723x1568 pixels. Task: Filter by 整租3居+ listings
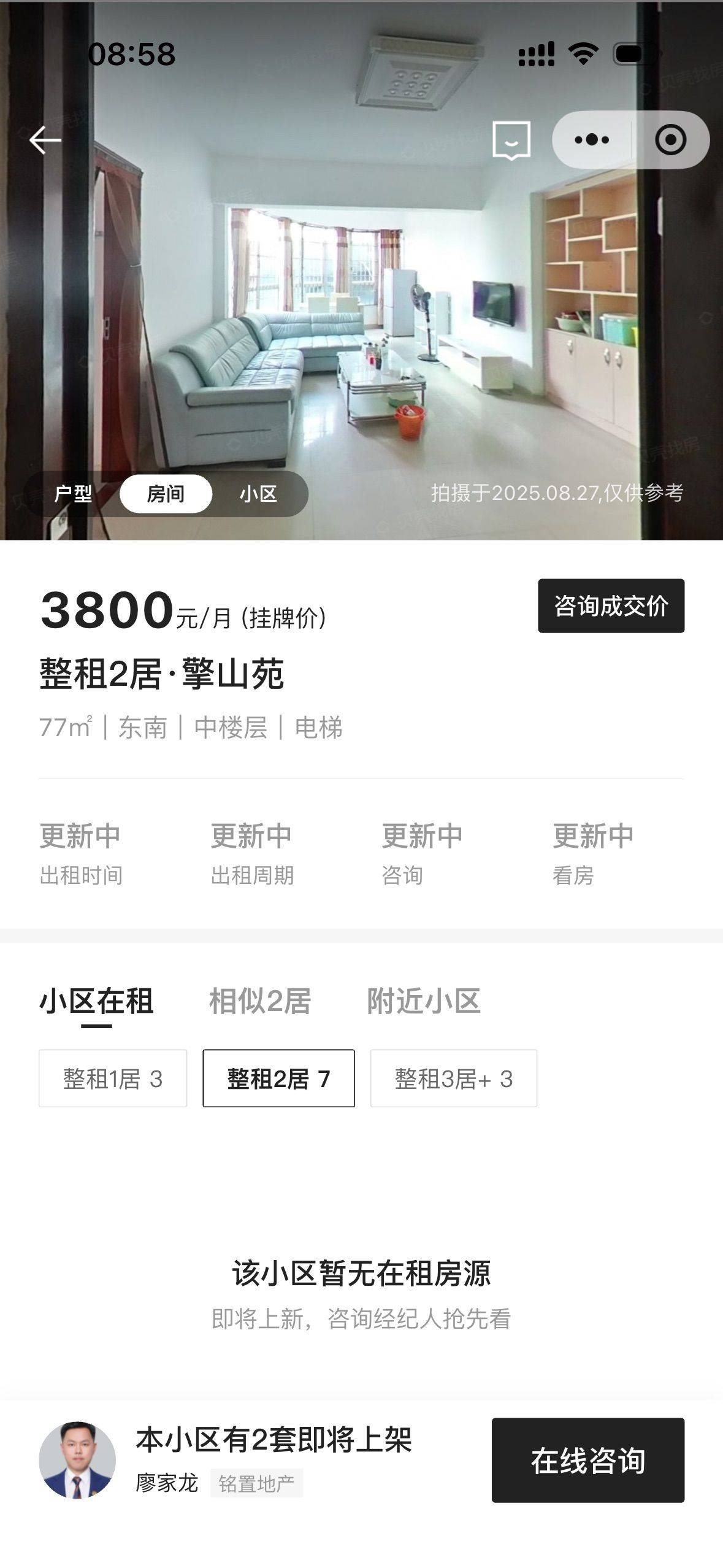point(453,1078)
